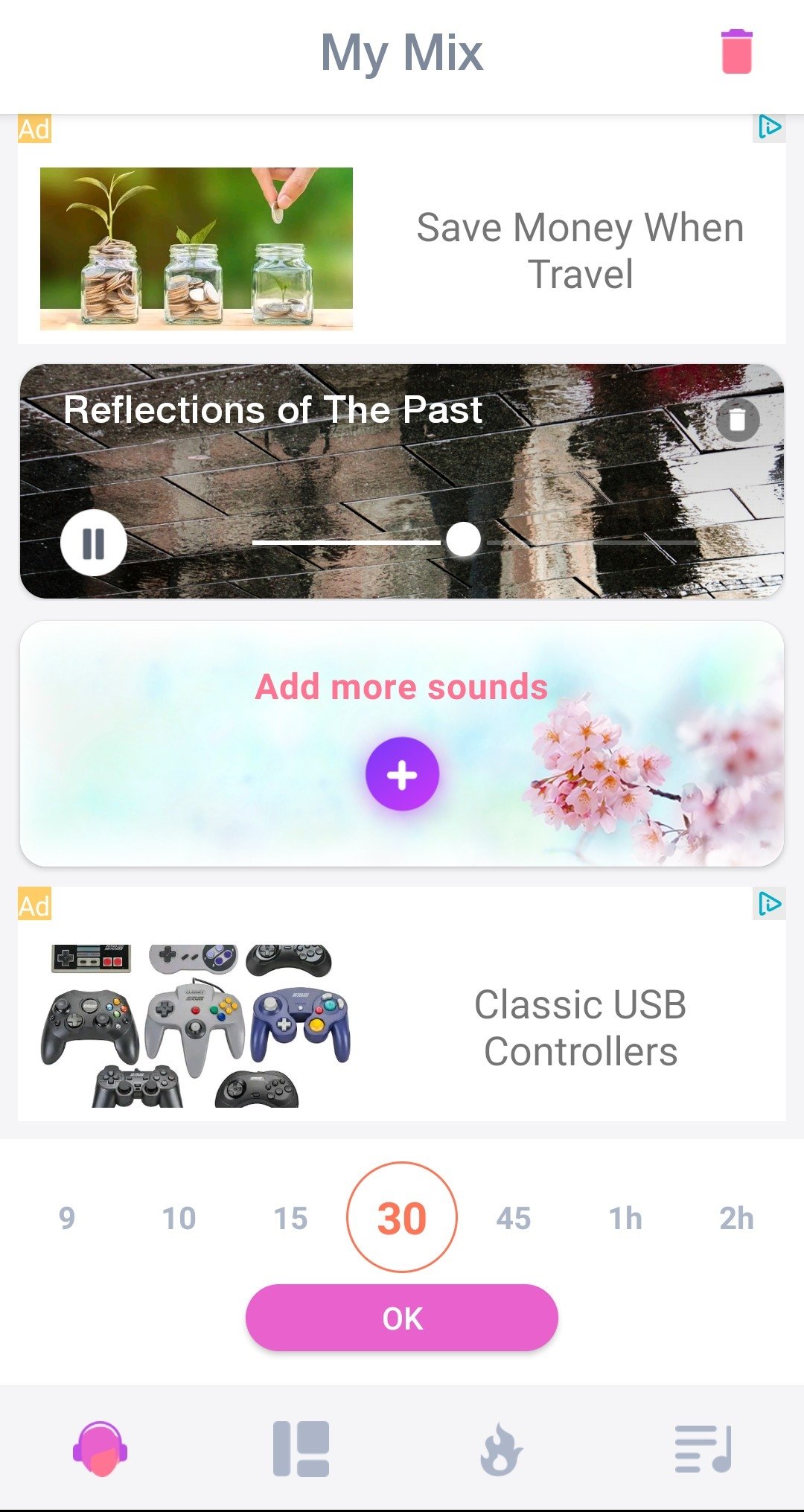Set the timer to 1h
Image resolution: width=804 pixels, height=1512 pixels.
[625, 1219]
